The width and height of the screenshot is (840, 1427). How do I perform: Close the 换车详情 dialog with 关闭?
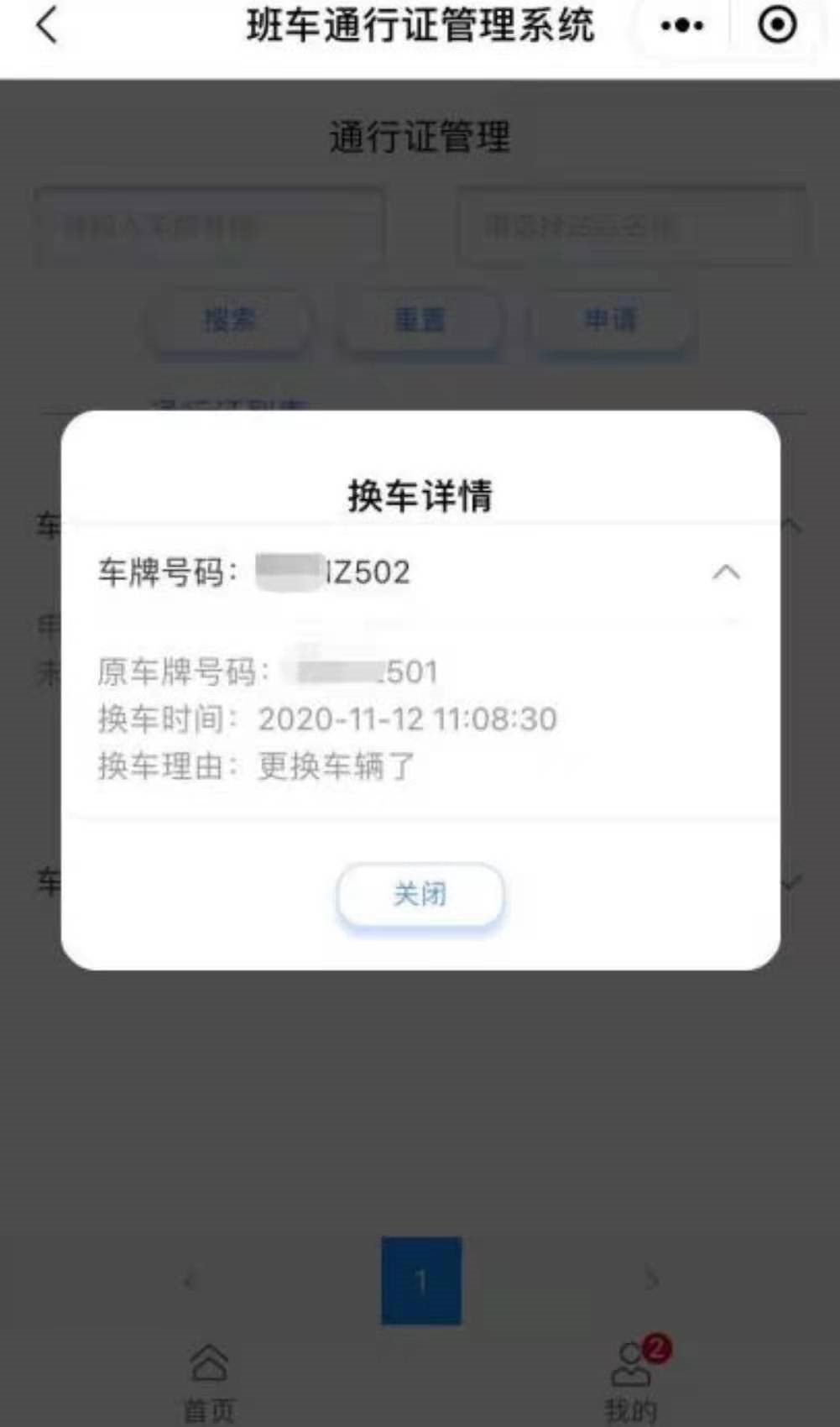[420, 894]
